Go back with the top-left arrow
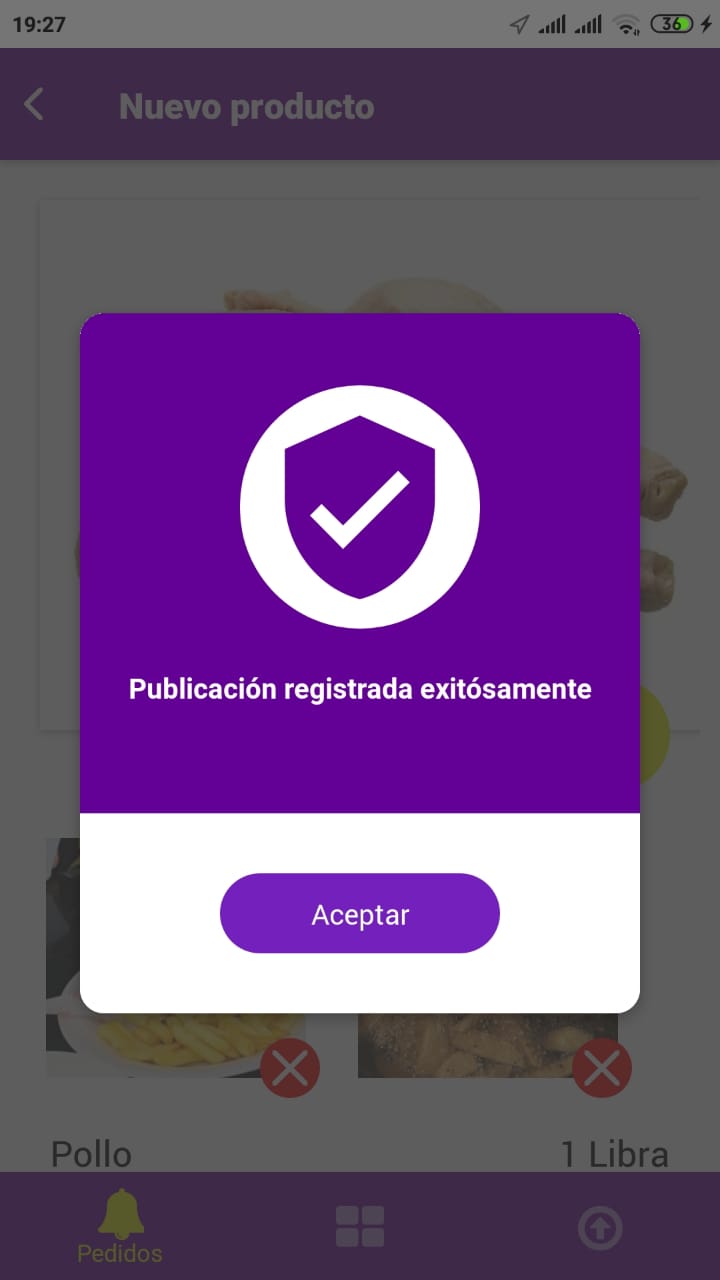The width and height of the screenshot is (720, 1280). (34, 104)
